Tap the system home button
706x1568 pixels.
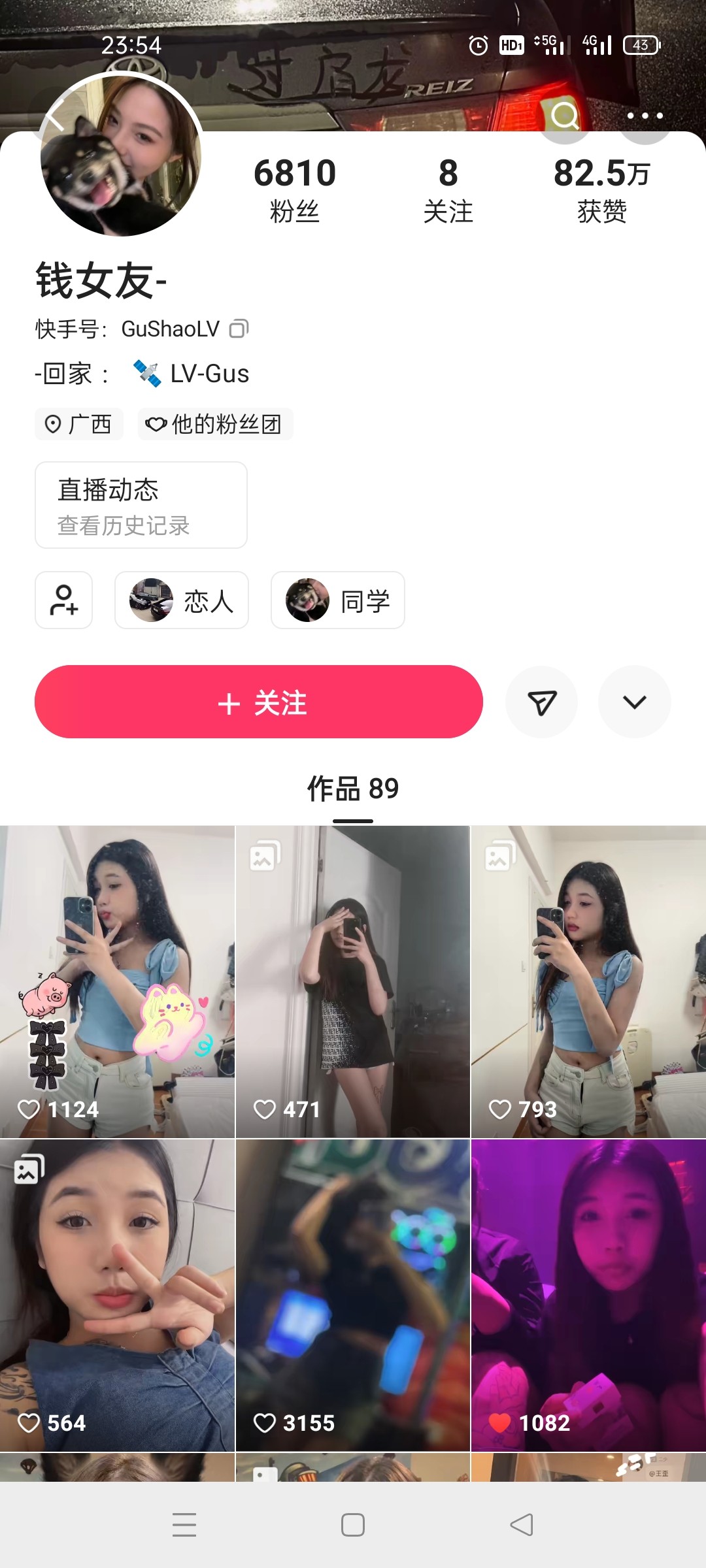353,1525
